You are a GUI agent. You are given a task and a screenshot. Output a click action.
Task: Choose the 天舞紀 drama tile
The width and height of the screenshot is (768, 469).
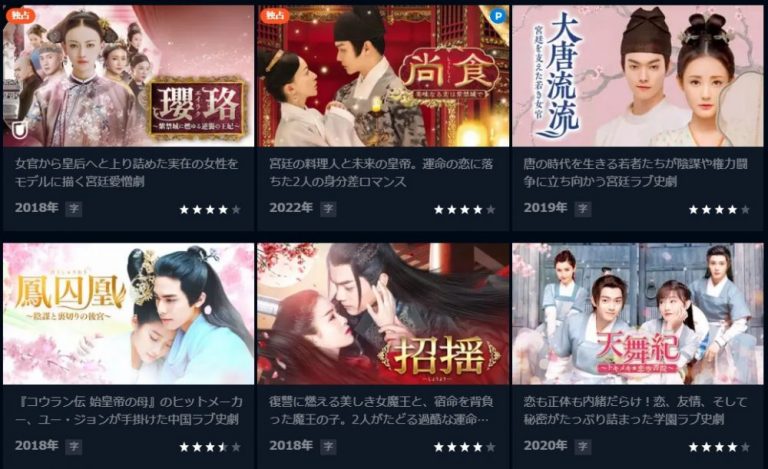coord(637,313)
